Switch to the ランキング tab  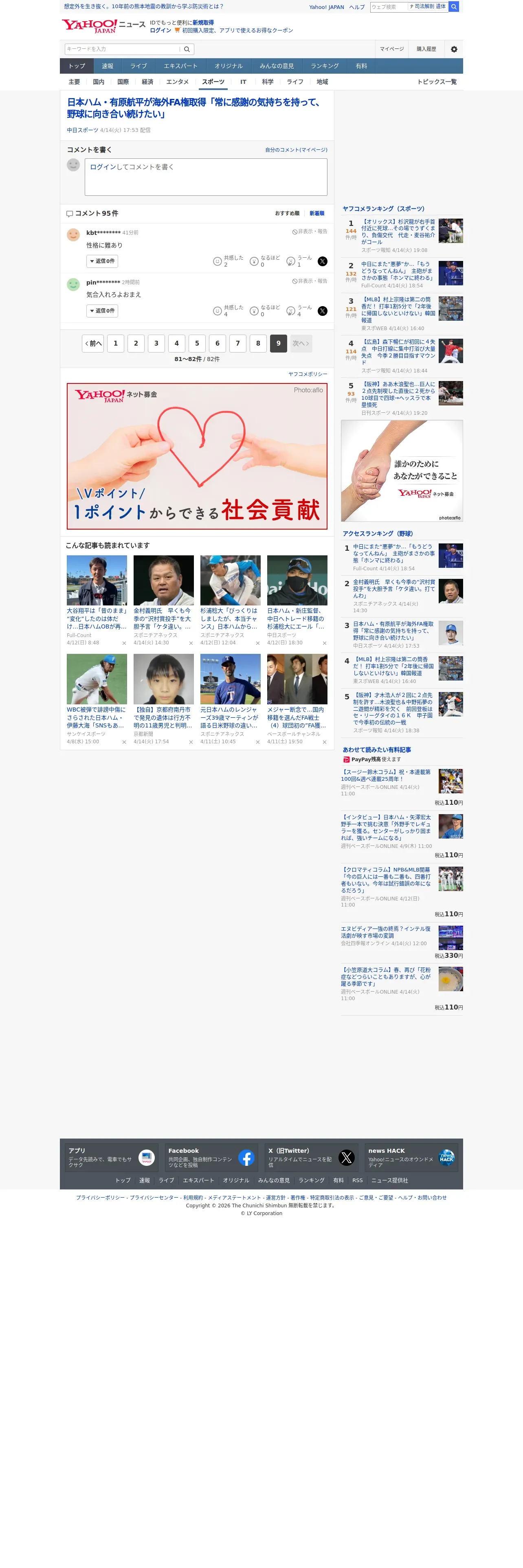click(x=325, y=66)
